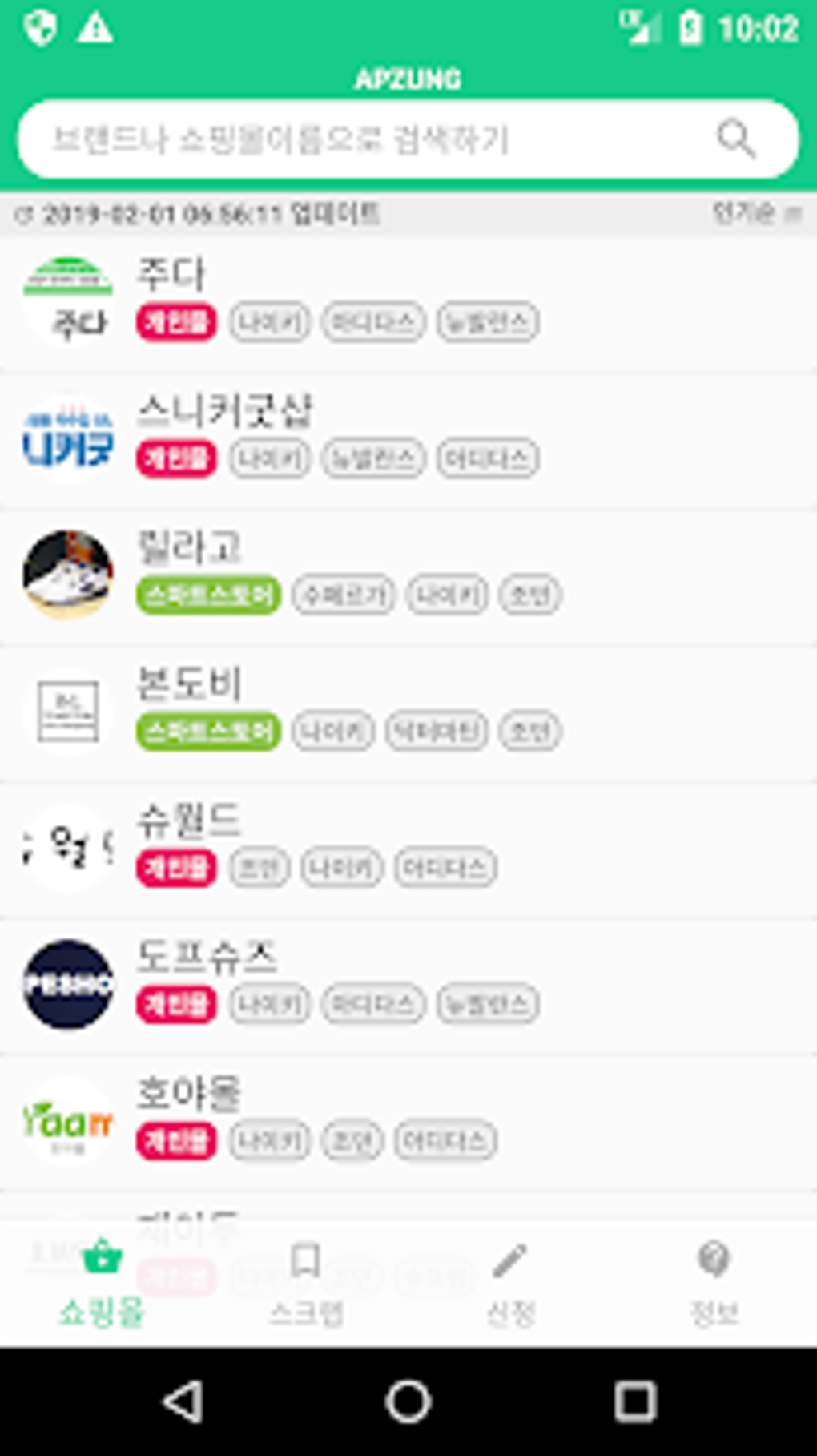
Task: View the 슈월드 shop row
Action: 408,847
